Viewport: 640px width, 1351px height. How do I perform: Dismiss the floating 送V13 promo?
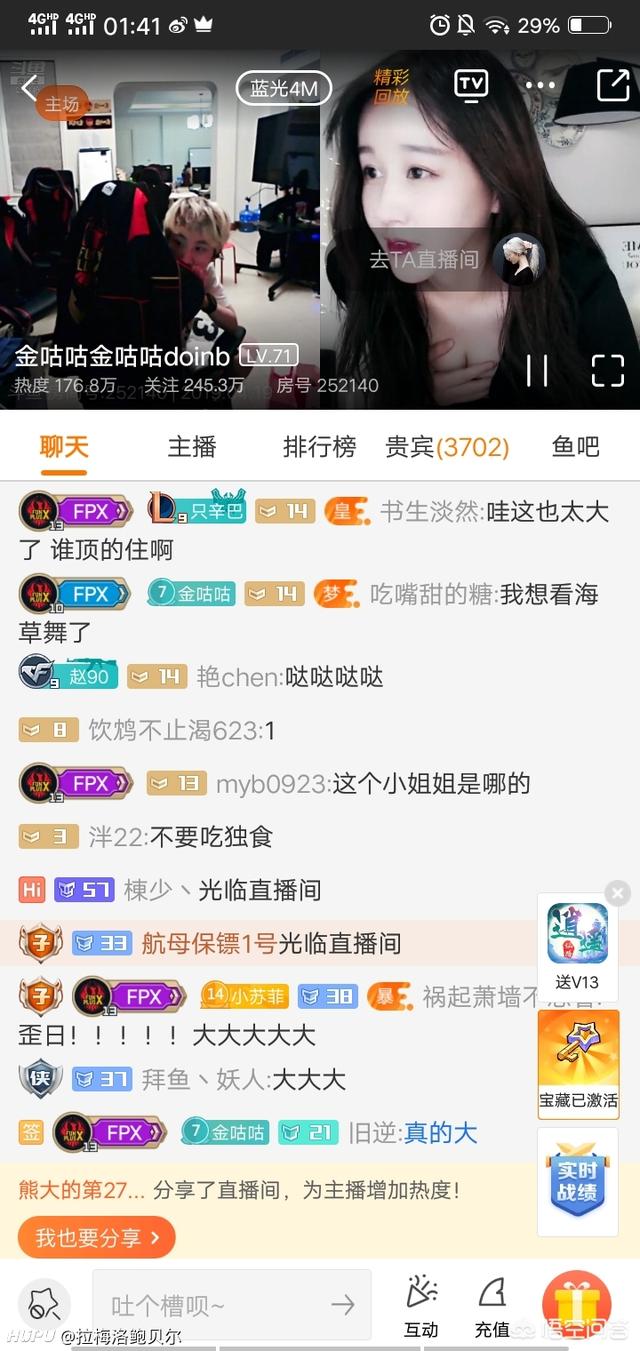click(618, 893)
